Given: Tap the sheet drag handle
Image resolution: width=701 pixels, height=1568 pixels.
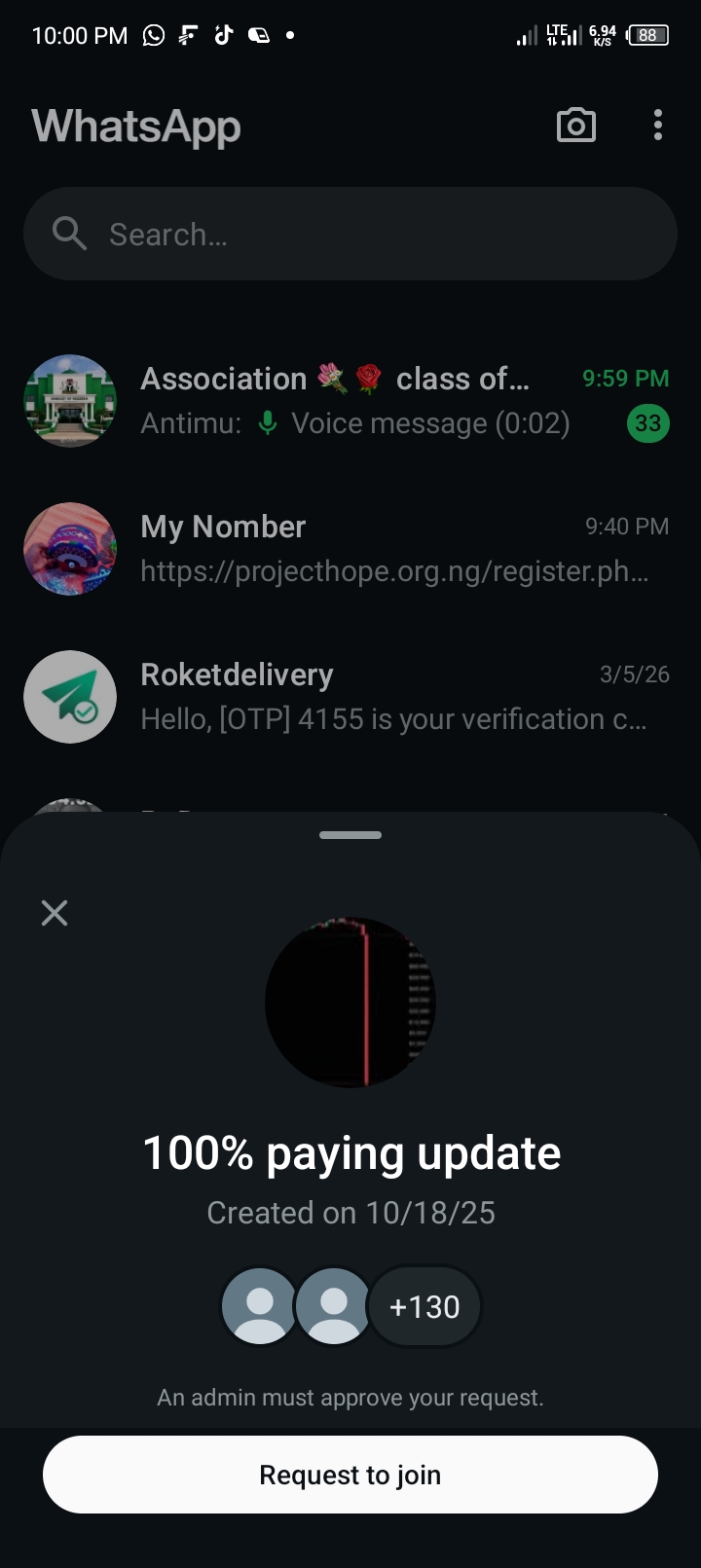Looking at the screenshot, I should tap(350, 835).
